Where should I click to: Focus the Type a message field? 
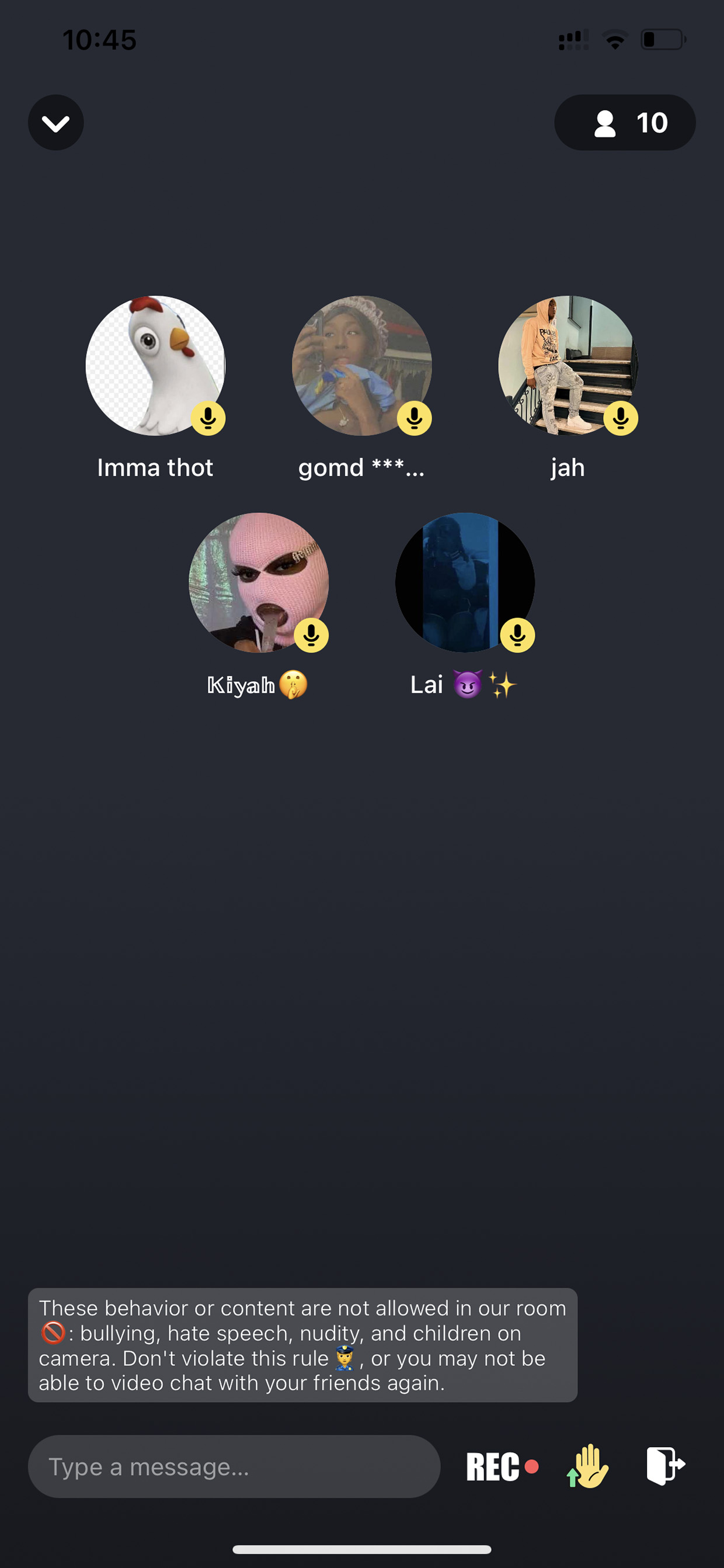click(234, 1466)
